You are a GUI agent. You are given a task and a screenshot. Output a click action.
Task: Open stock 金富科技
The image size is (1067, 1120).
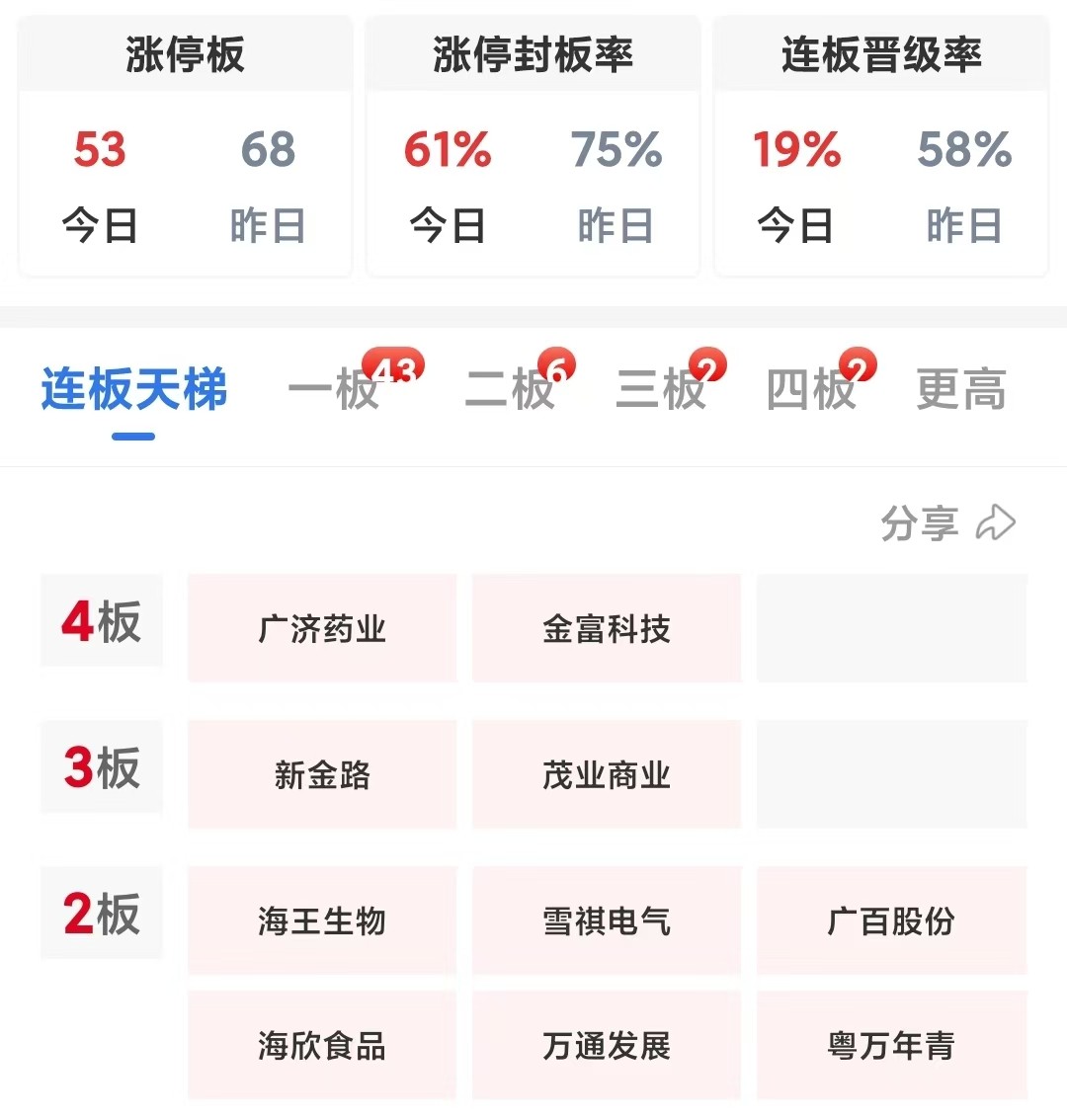(607, 629)
